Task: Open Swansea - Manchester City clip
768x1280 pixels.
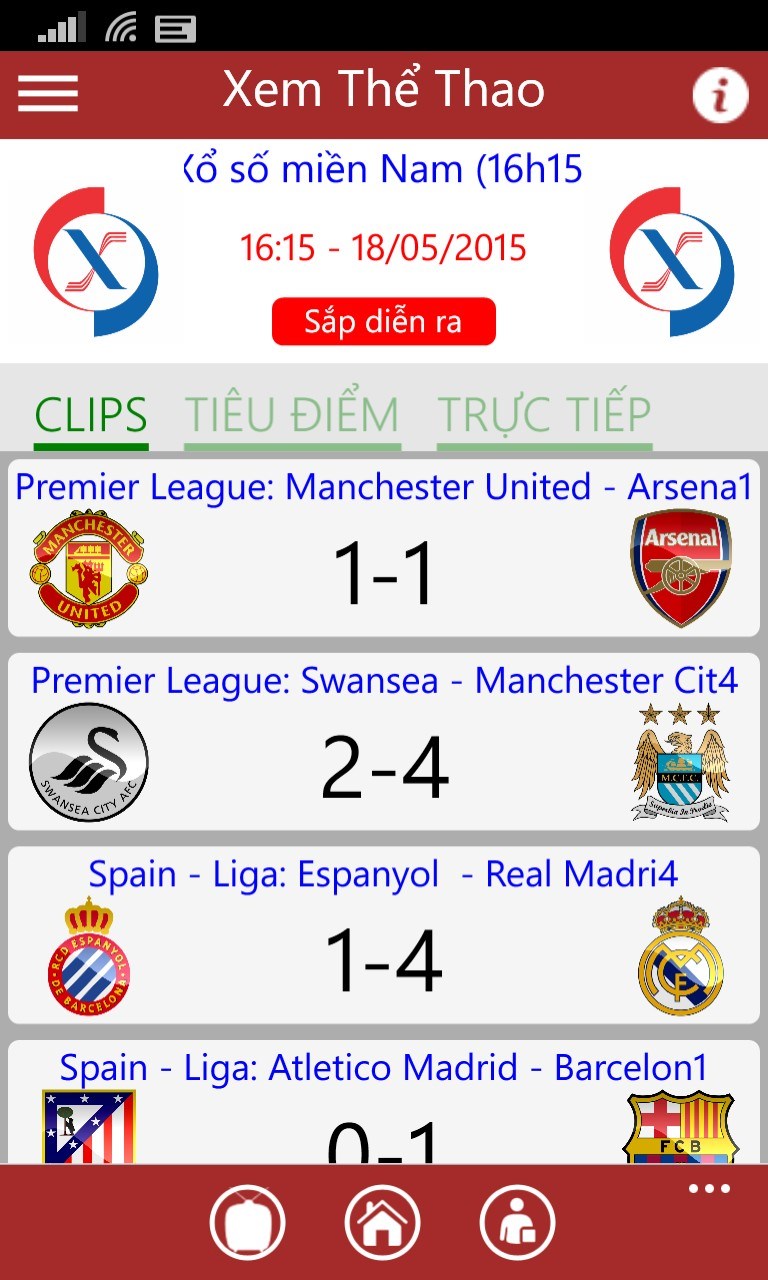Action: [x=384, y=742]
